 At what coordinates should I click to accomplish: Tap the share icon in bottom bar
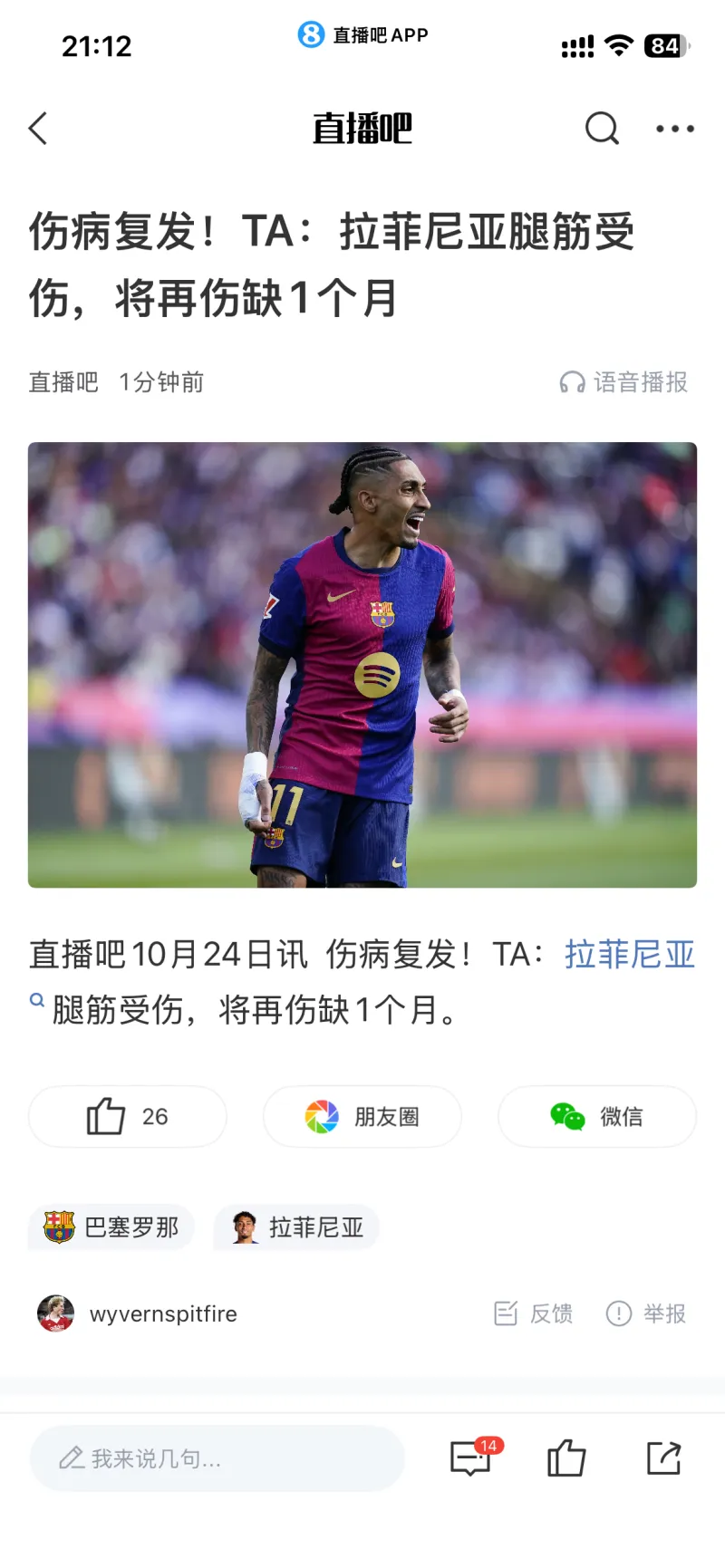(663, 1458)
